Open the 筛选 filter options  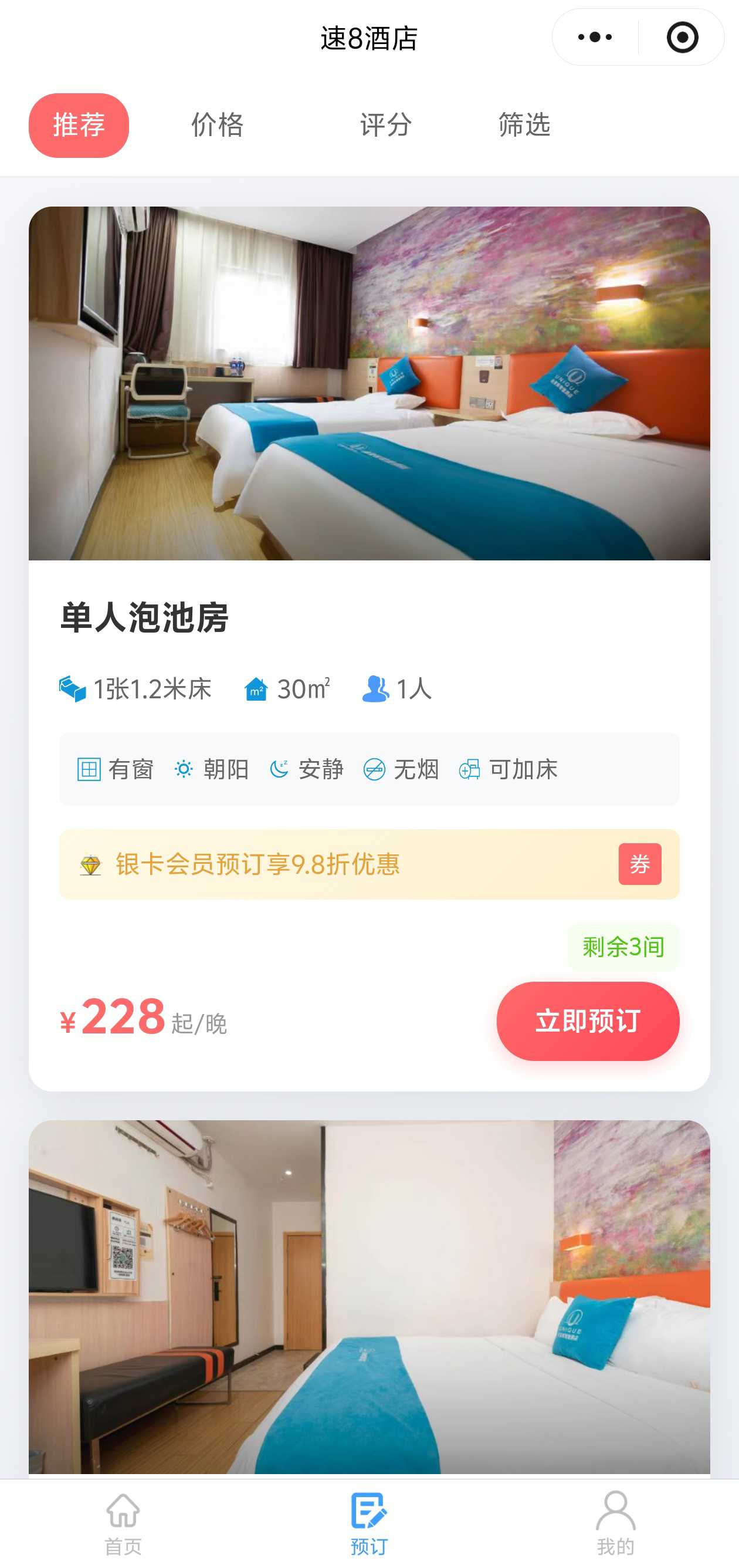point(524,126)
